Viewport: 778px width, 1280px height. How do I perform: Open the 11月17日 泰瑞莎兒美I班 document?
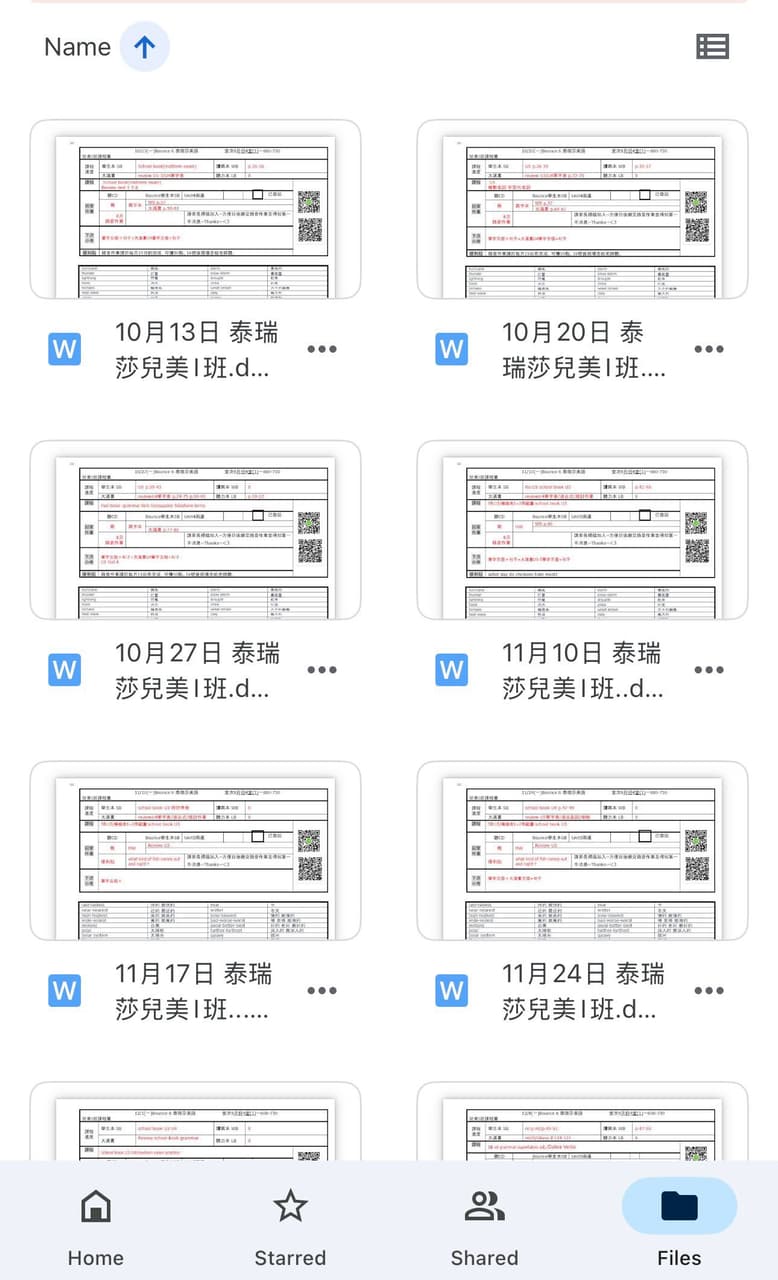click(x=195, y=851)
